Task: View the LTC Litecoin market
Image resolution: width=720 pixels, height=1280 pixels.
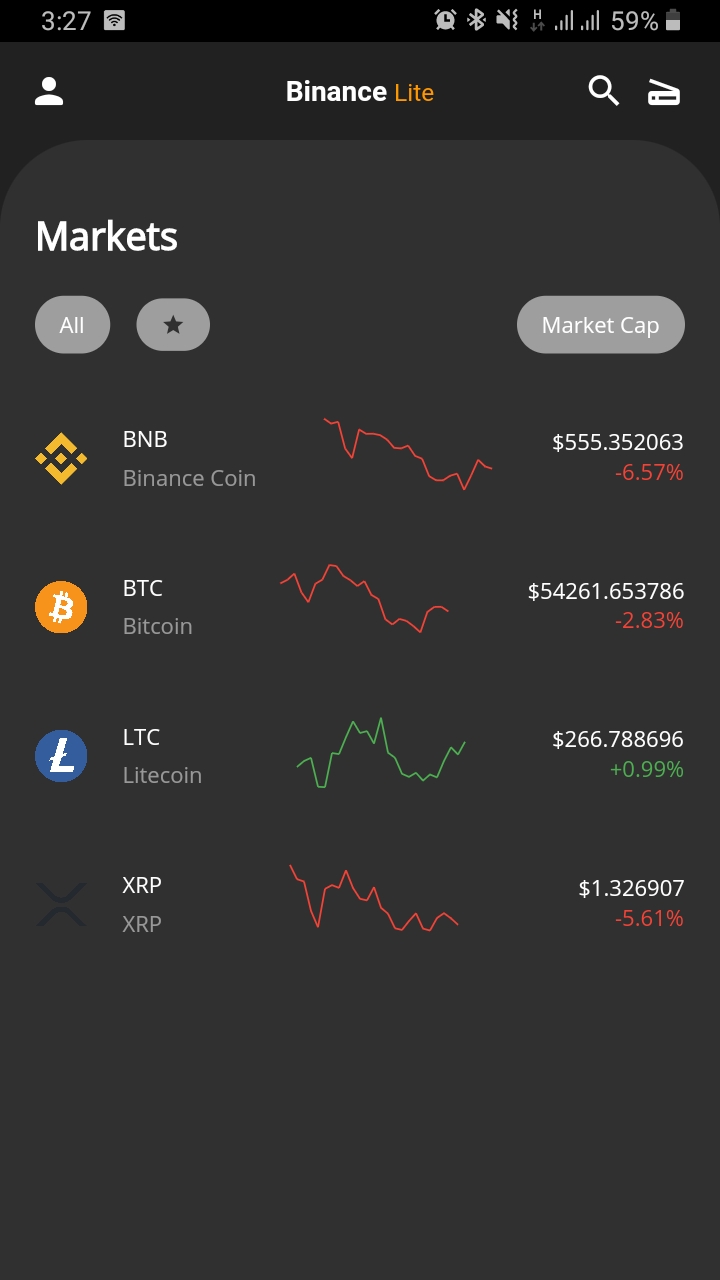Action: pyautogui.click(x=360, y=755)
